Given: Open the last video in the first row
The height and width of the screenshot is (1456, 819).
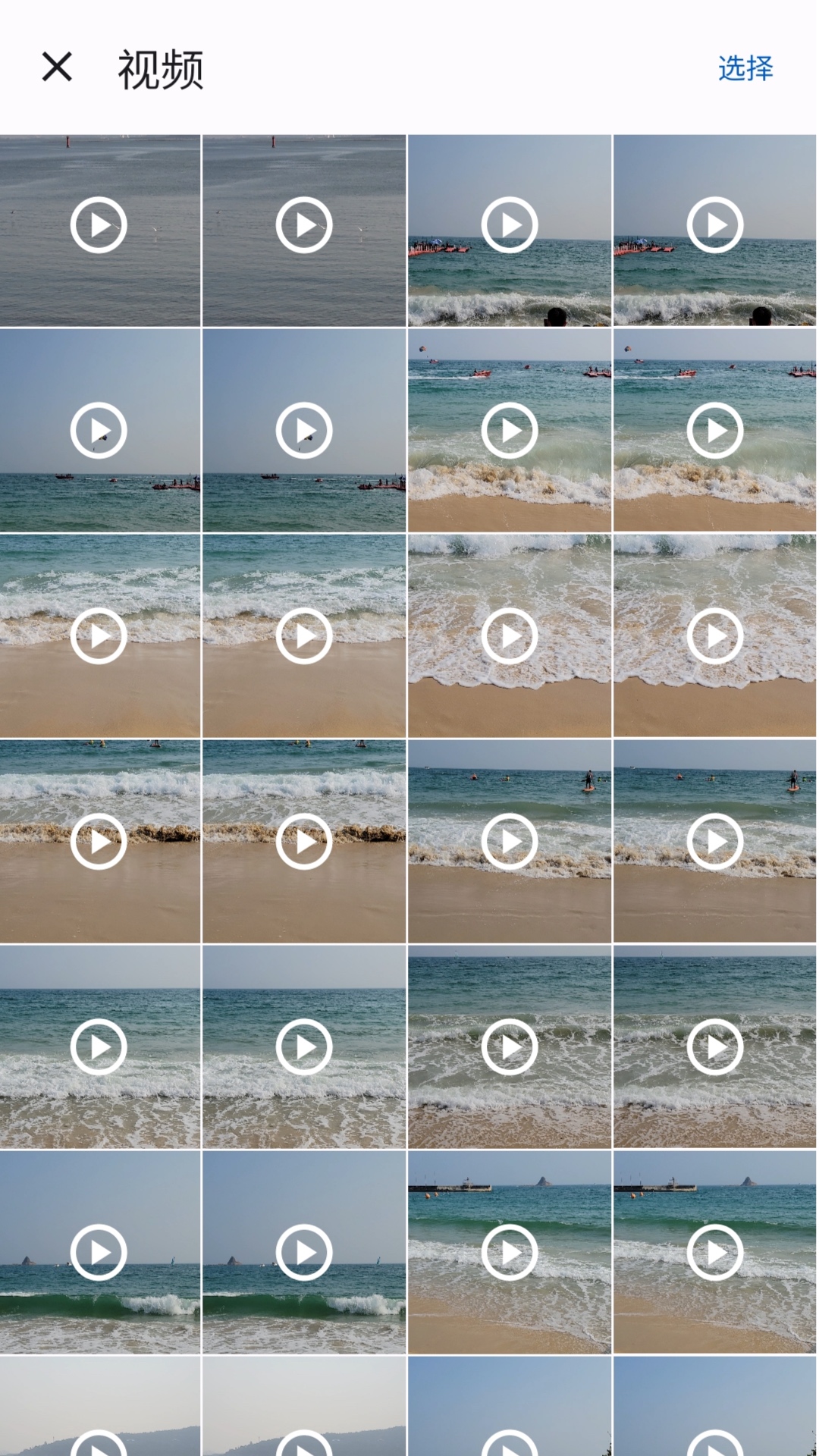Looking at the screenshot, I should [x=714, y=225].
